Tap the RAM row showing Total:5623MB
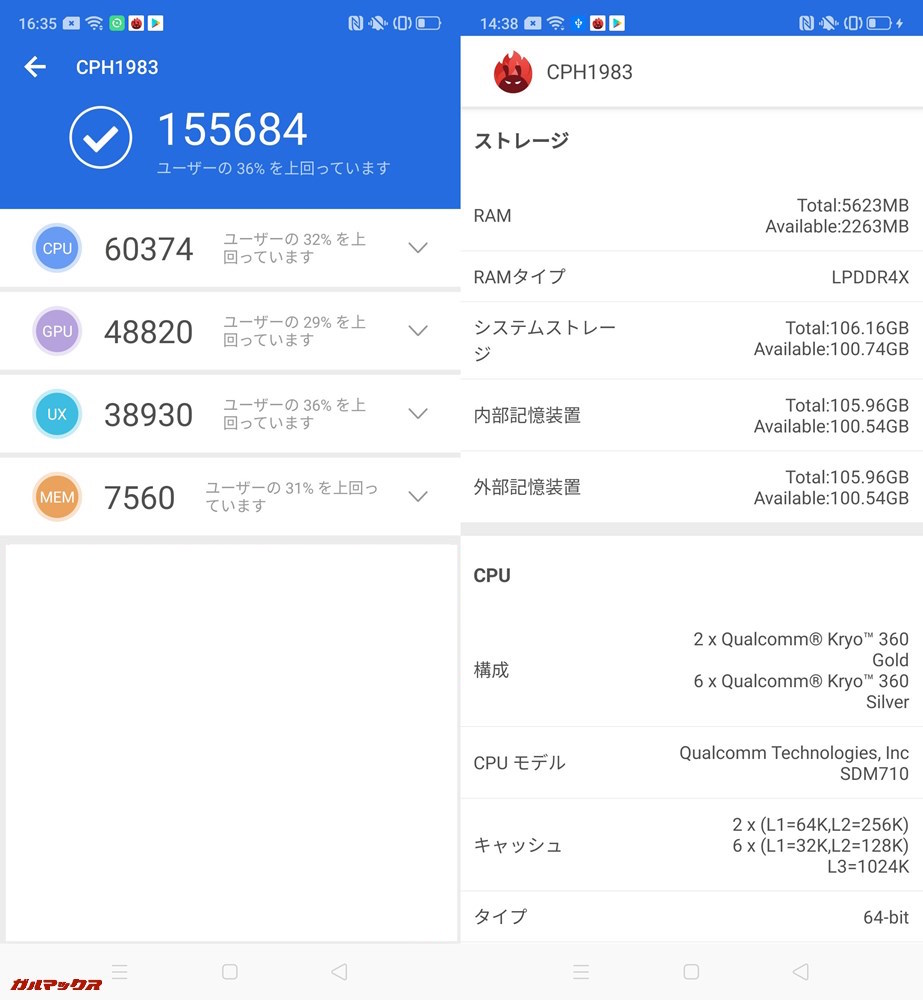 tap(691, 215)
